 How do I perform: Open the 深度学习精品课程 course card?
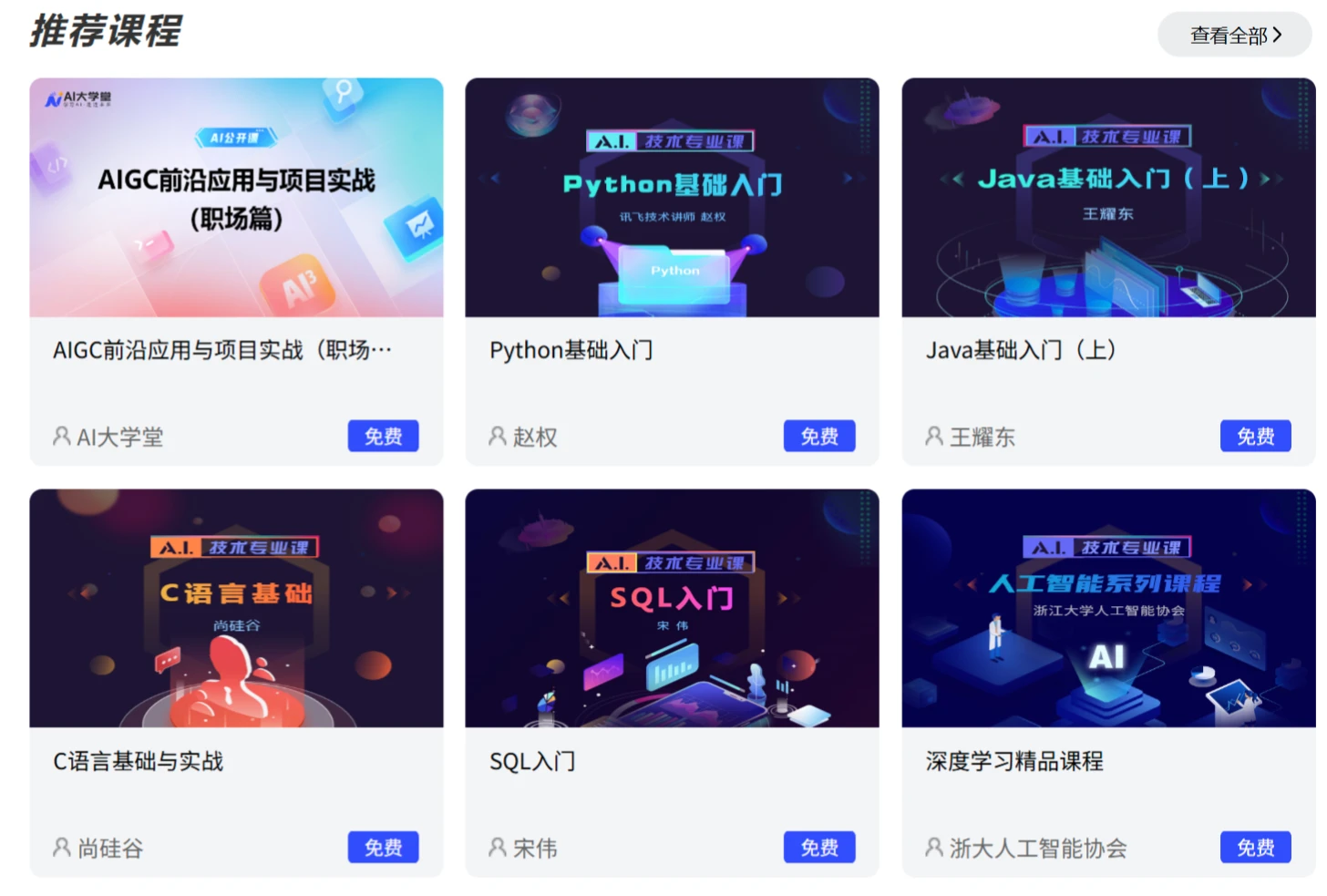pyautogui.click(x=1108, y=608)
